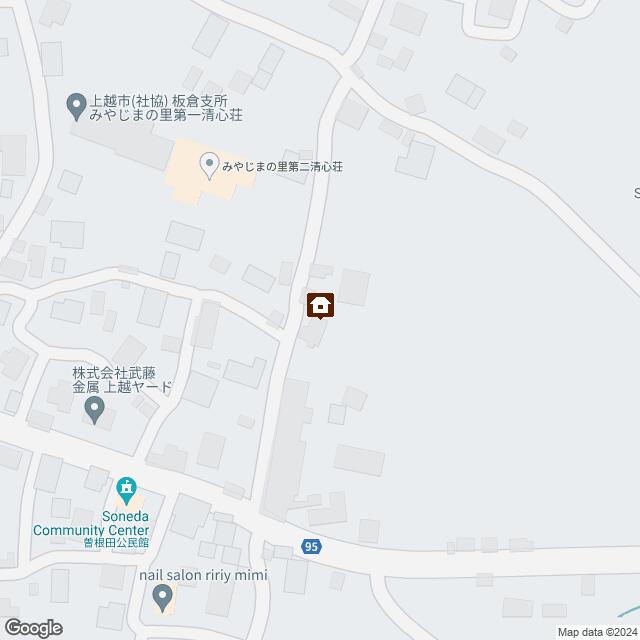640x640 pixels.
Task: View the Soneda Community Center marker
Action: coord(126,489)
